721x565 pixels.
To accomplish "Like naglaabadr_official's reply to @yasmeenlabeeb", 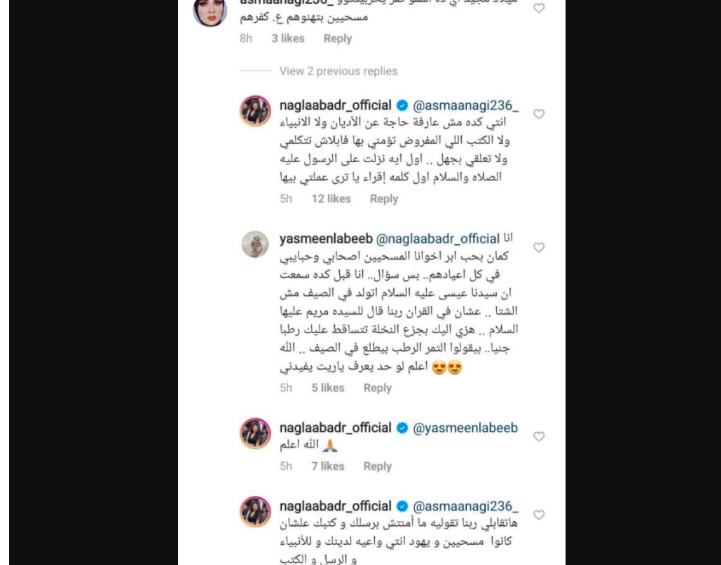I will (539, 437).
